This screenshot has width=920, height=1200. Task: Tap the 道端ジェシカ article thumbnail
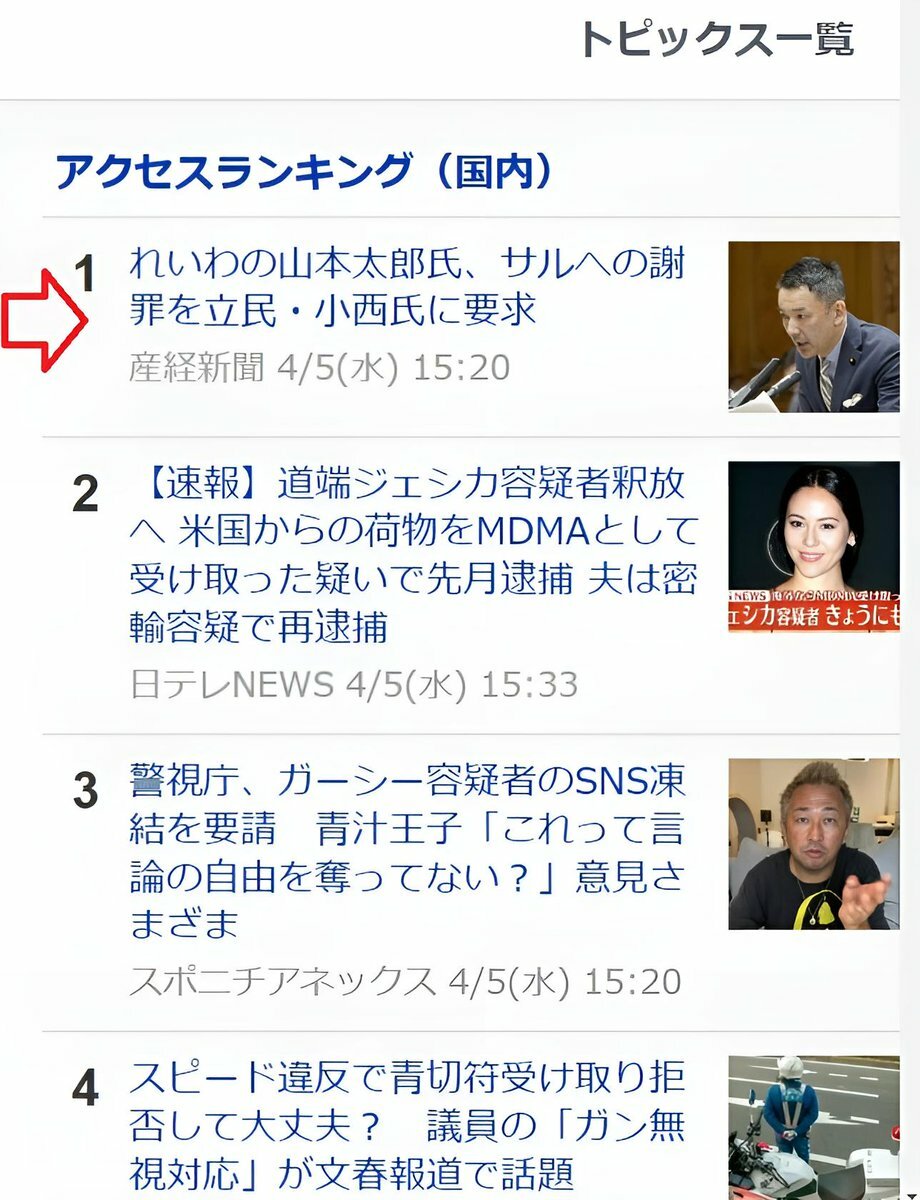pos(813,546)
